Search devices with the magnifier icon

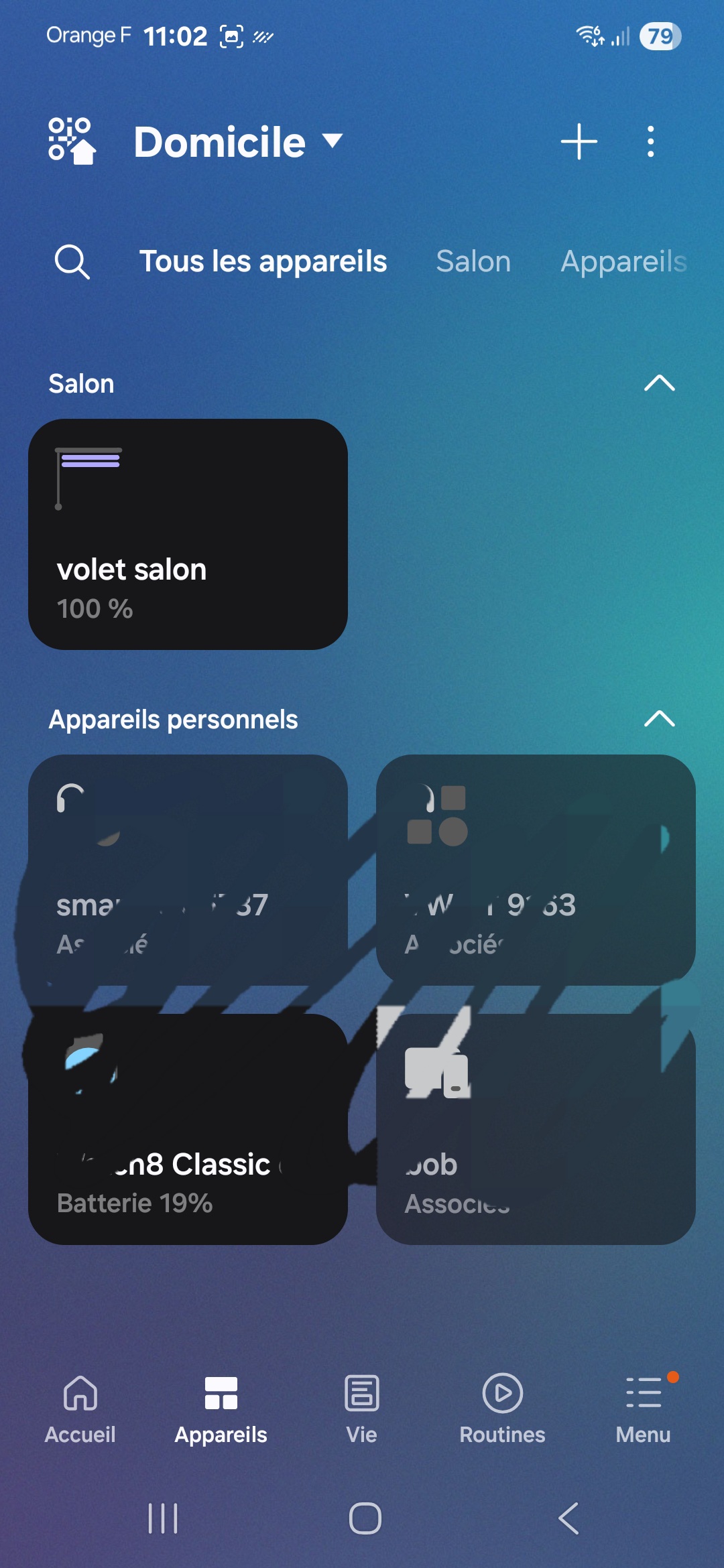(72, 261)
